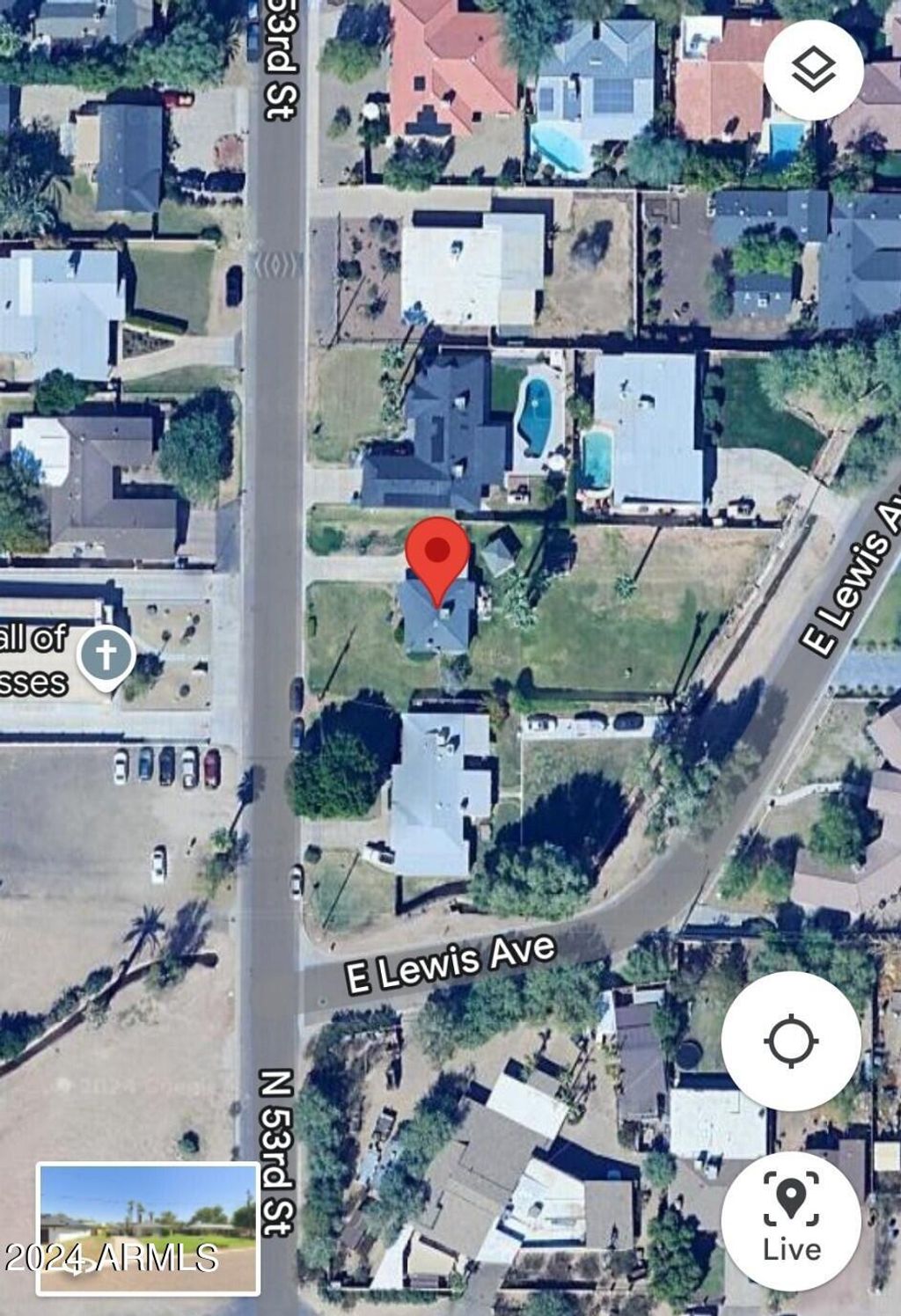Open the Street View thumbnail
901x1316 pixels.
pos(148,1229)
